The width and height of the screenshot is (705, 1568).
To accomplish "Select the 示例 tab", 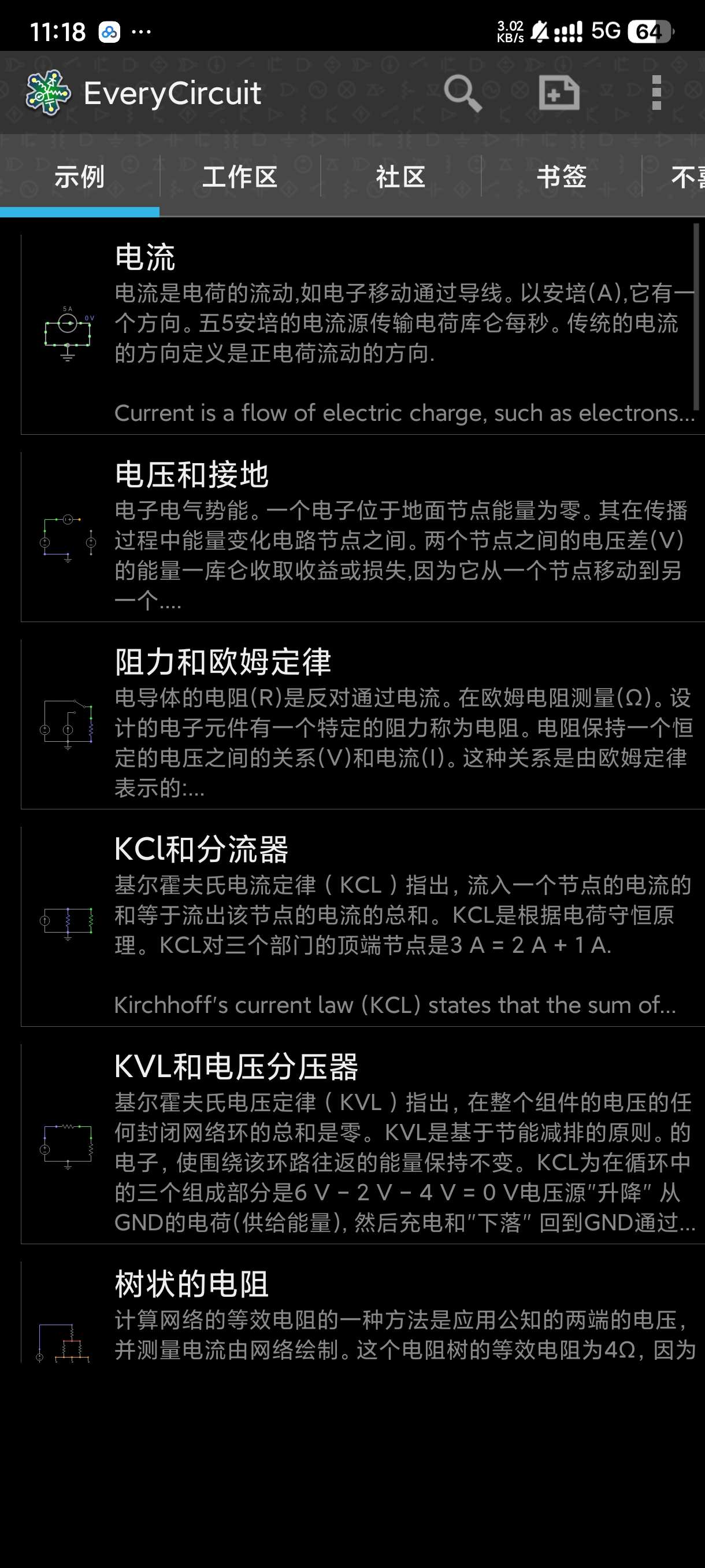I will (79, 176).
